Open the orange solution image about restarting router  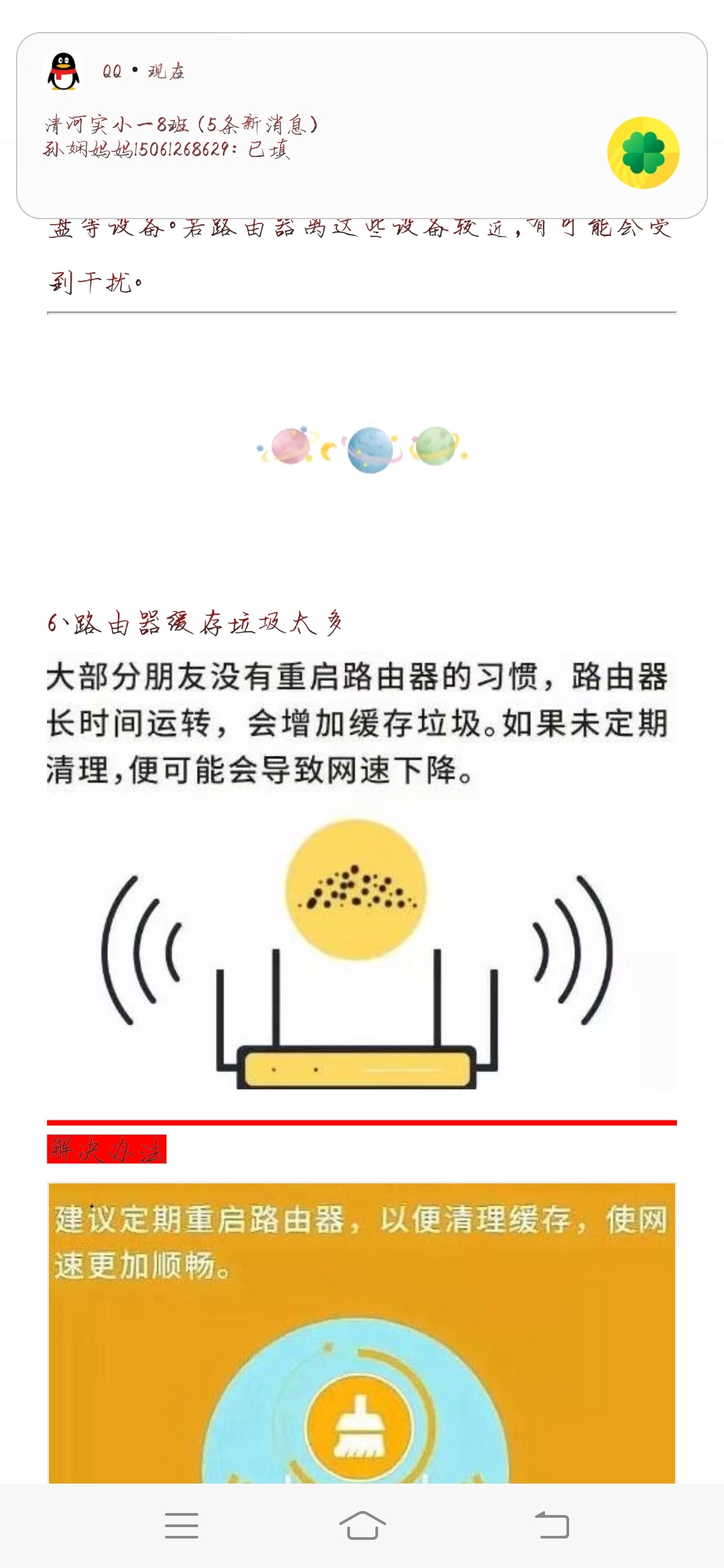pyautogui.click(x=362, y=1333)
